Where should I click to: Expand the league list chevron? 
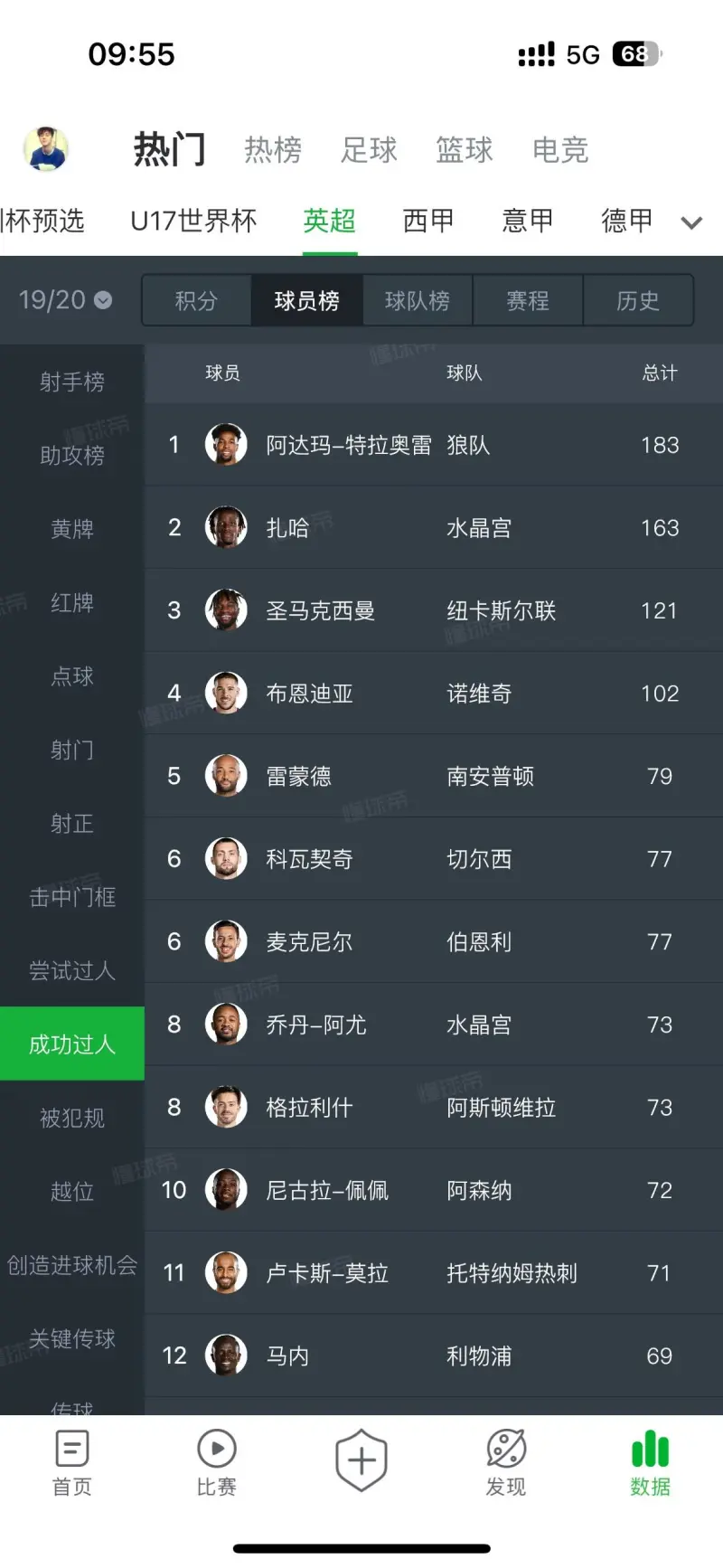(x=691, y=222)
